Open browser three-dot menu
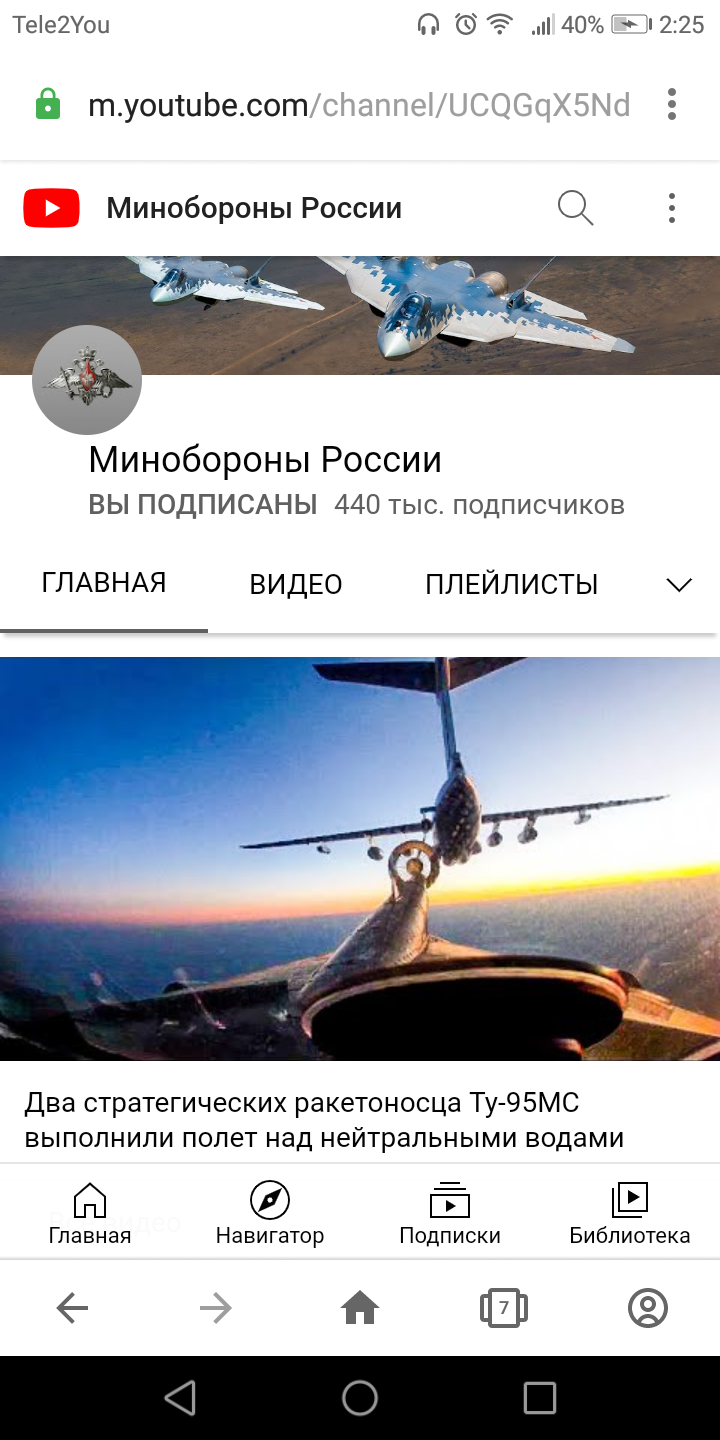The height and width of the screenshot is (1440, 720). tap(672, 104)
